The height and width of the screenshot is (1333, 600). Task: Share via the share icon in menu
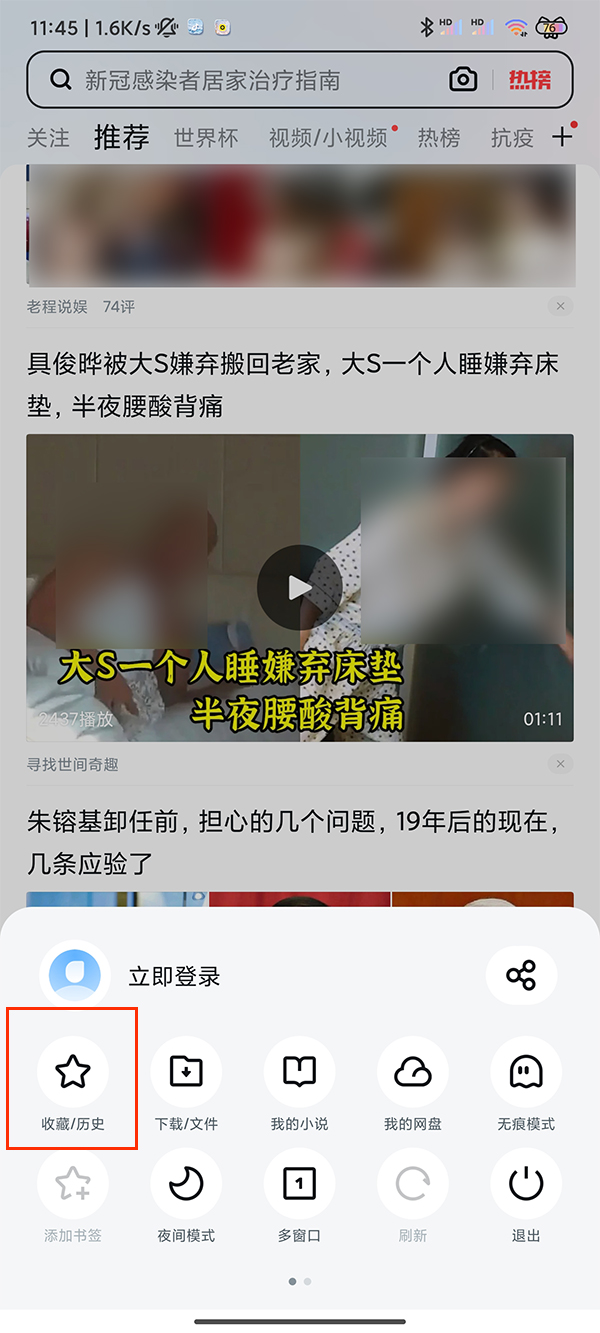tap(521, 975)
